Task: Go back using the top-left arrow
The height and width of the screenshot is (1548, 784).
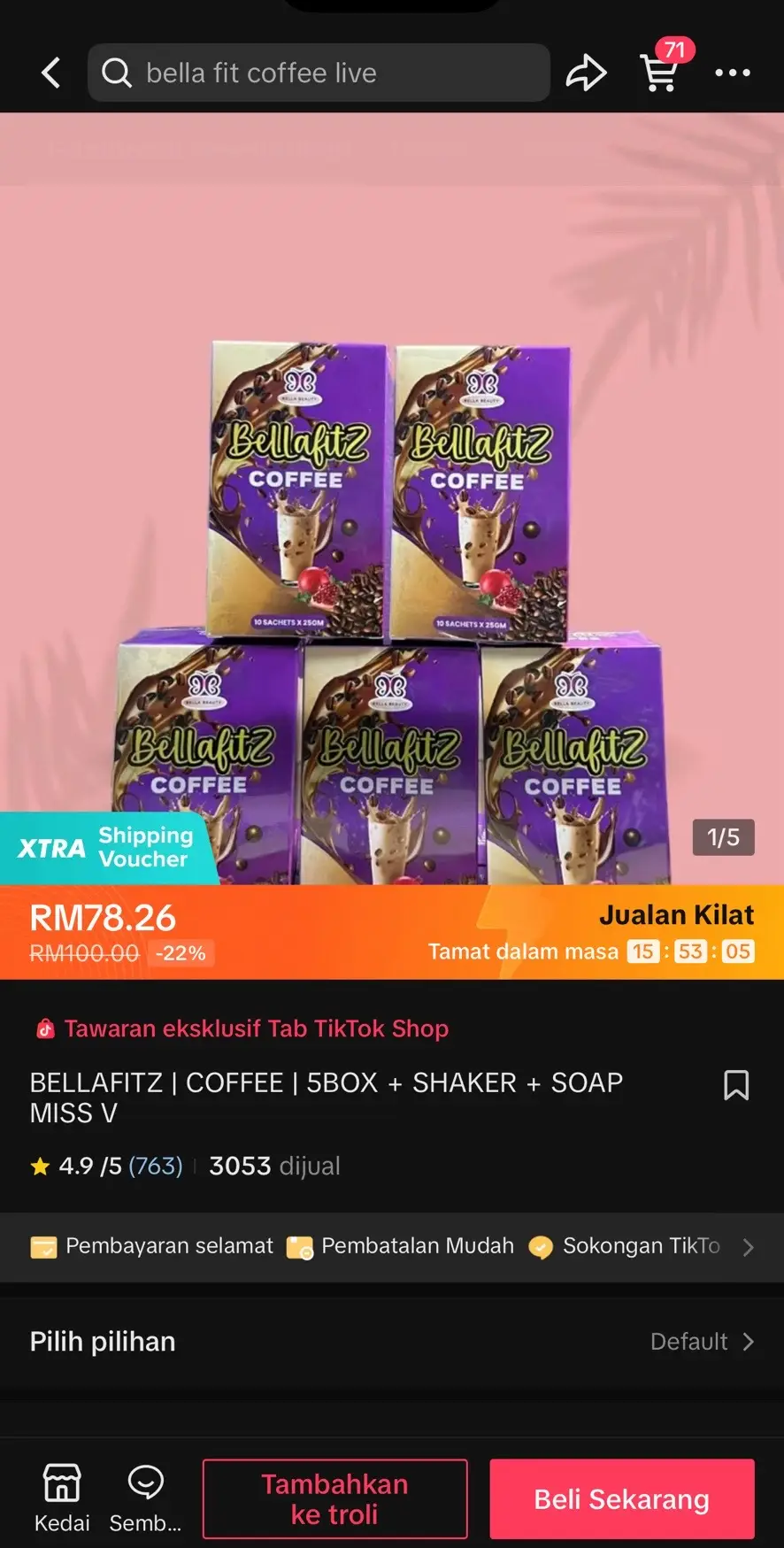Action: pos(51,73)
